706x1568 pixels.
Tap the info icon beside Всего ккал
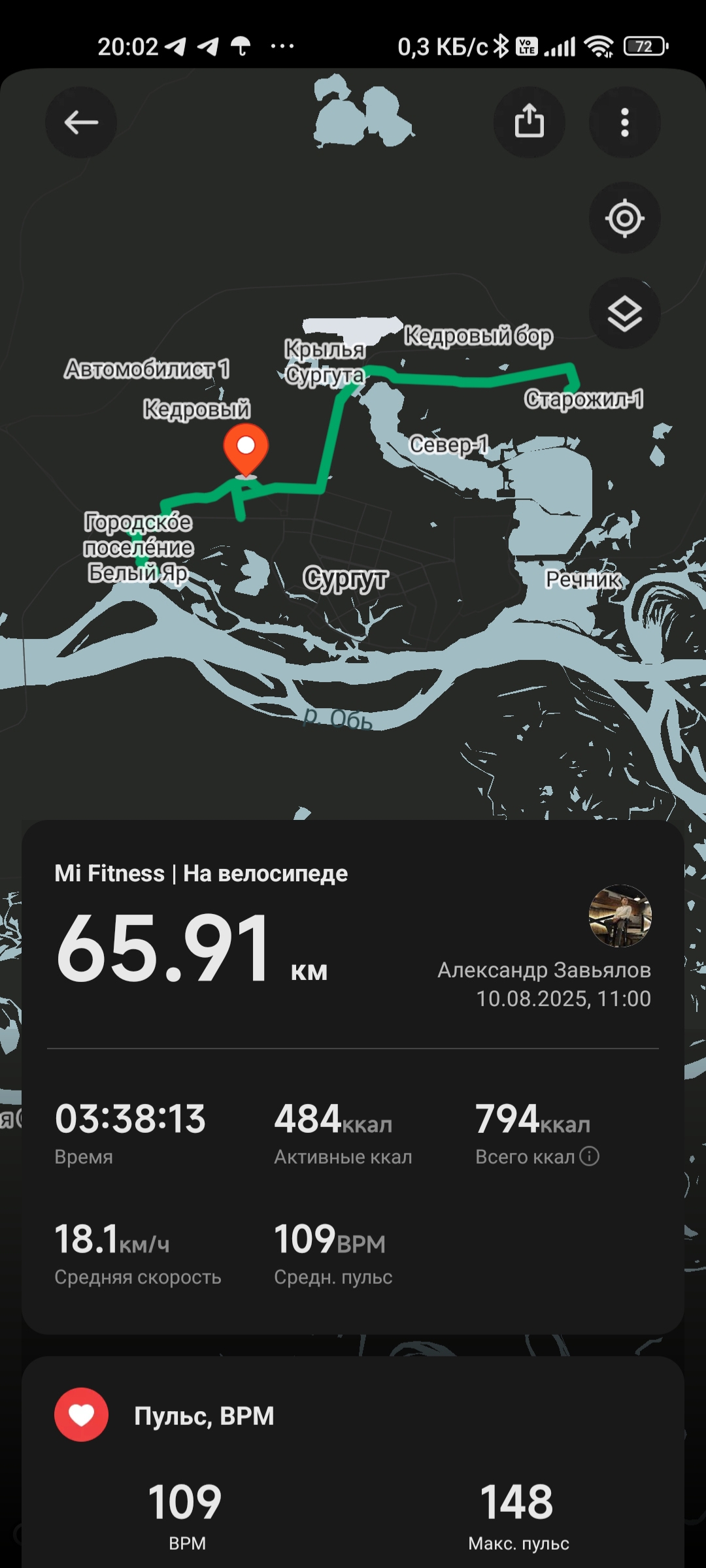point(590,1156)
